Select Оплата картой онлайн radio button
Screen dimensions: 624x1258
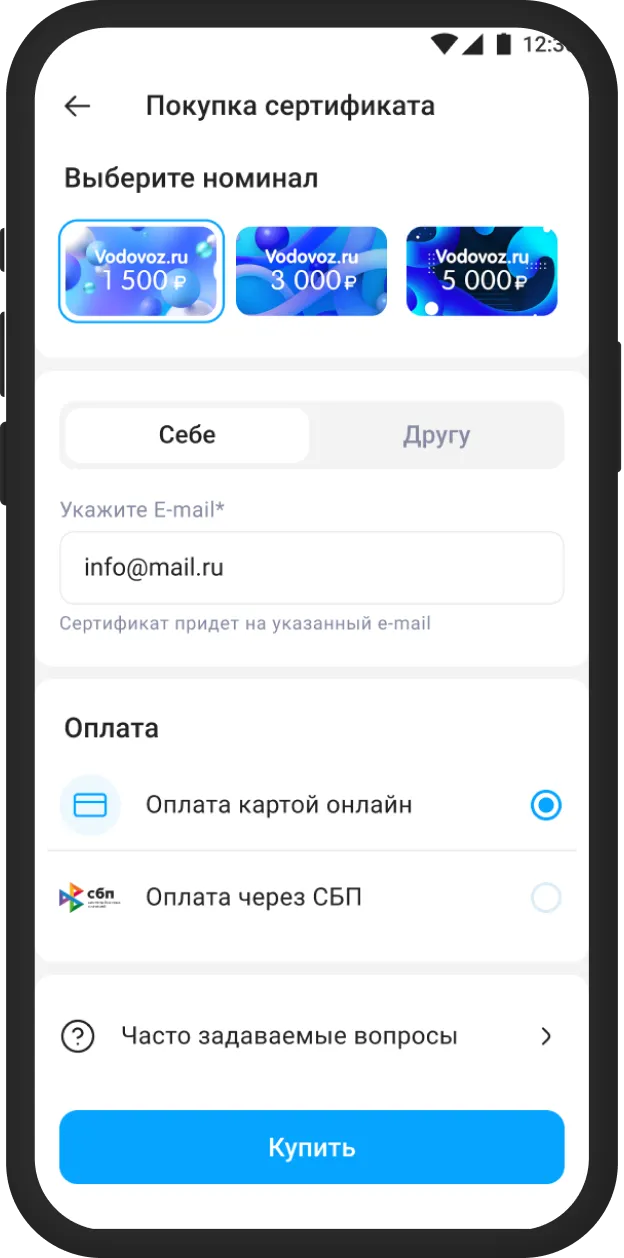546,805
